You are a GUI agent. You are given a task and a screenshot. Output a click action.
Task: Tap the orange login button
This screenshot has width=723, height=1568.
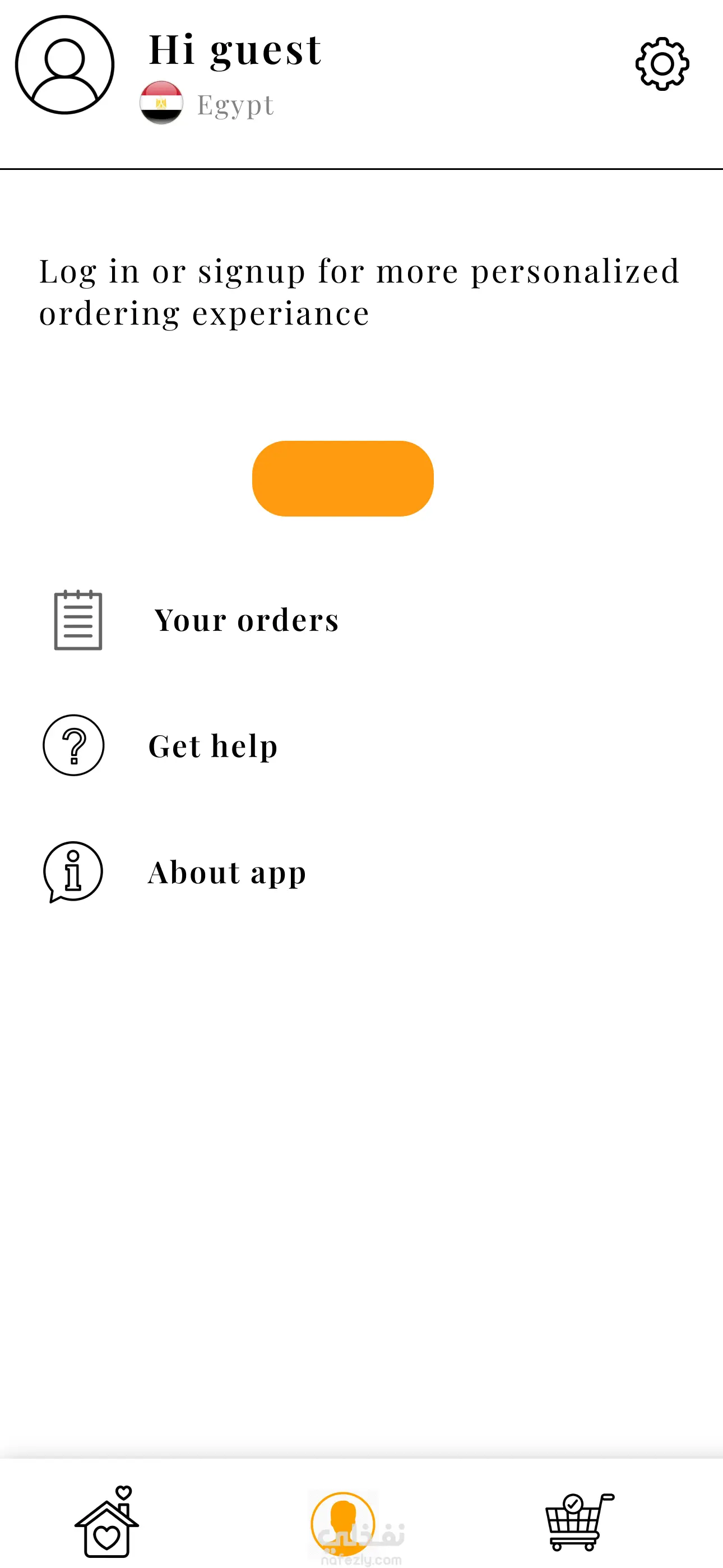[342, 478]
